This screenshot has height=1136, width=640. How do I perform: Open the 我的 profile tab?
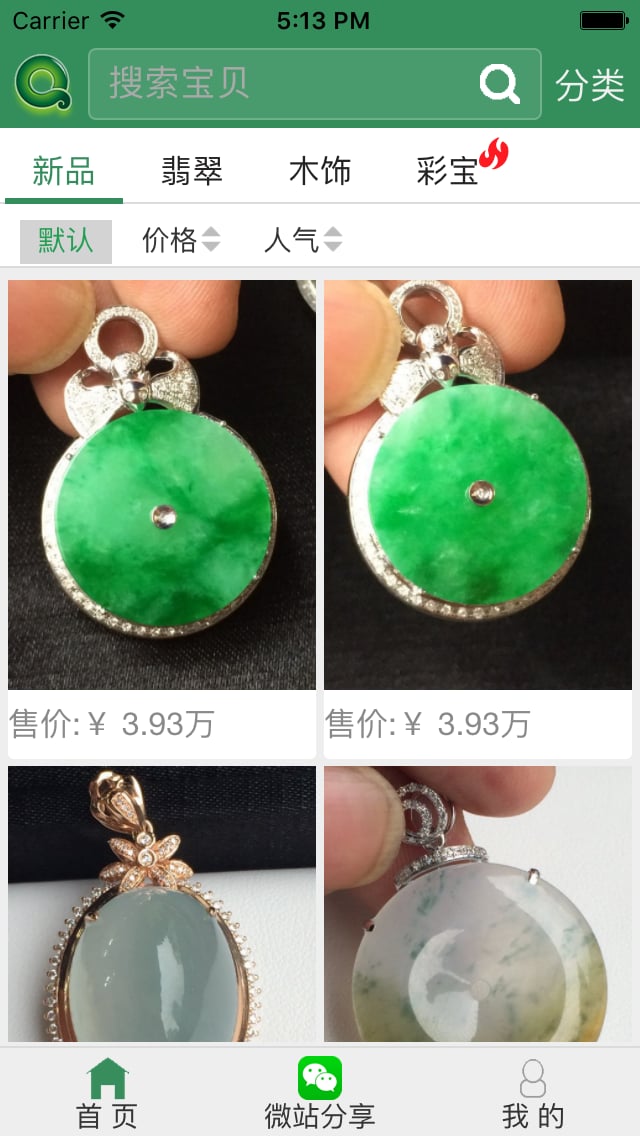(533, 1093)
